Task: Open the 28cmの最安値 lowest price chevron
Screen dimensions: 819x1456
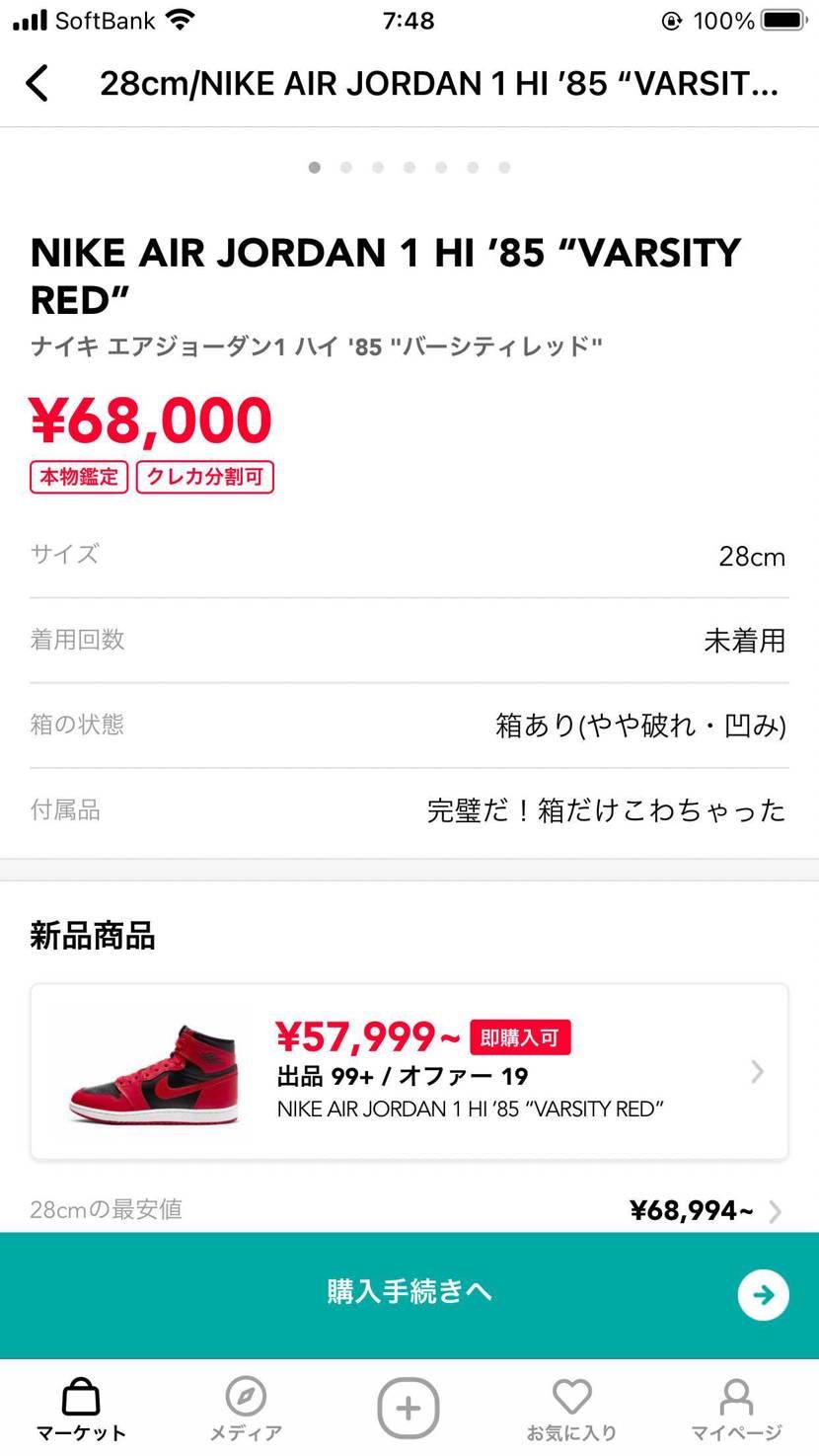Action: [777, 1210]
